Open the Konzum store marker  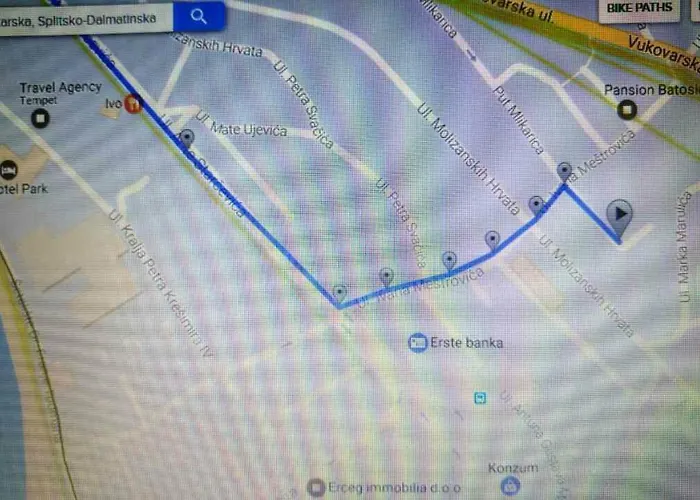(x=511, y=486)
